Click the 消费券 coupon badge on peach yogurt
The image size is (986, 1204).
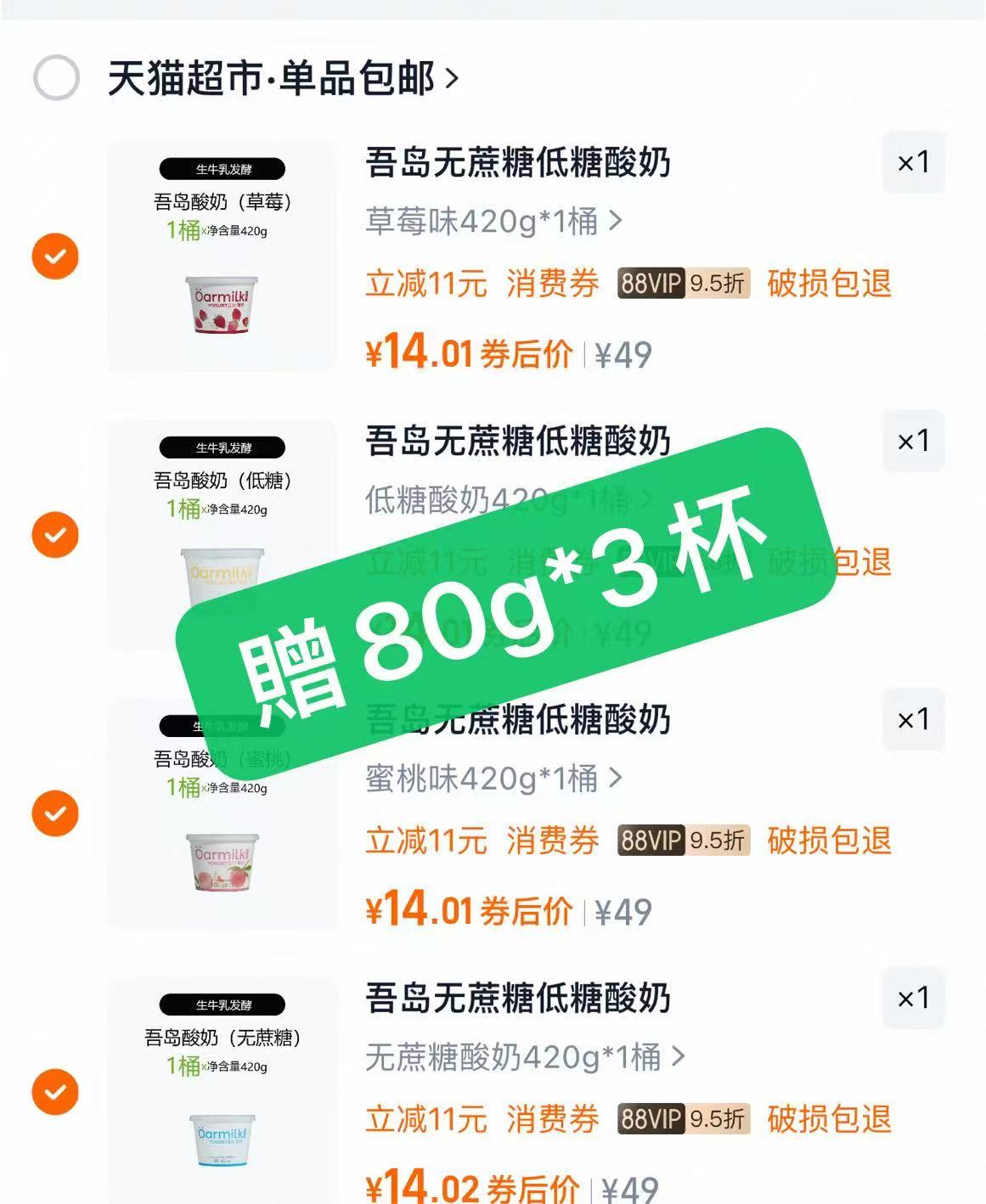click(x=553, y=841)
